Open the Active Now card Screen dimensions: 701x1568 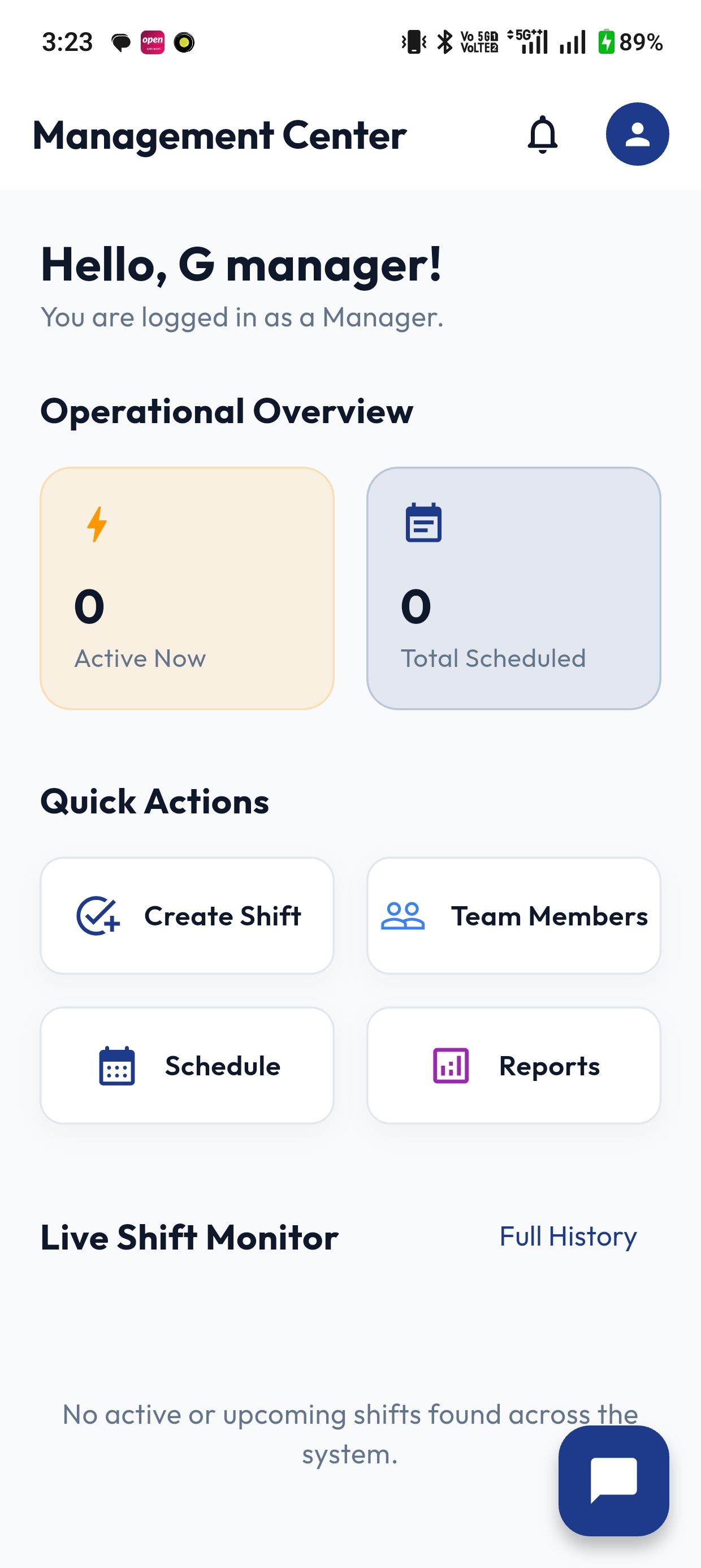click(x=187, y=588)
